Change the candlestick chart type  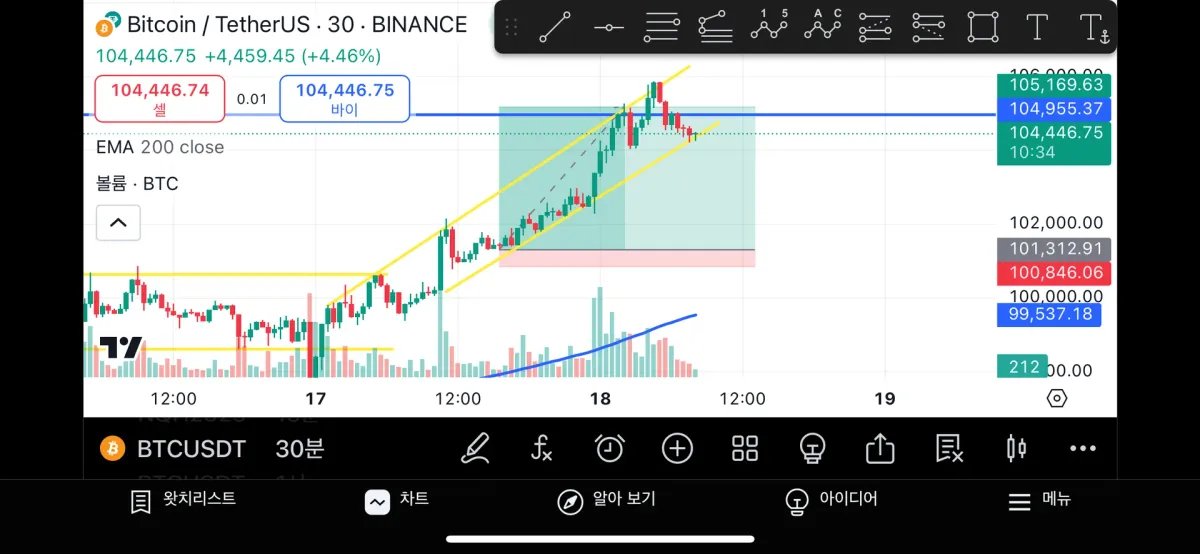[x=1016, y=449]
